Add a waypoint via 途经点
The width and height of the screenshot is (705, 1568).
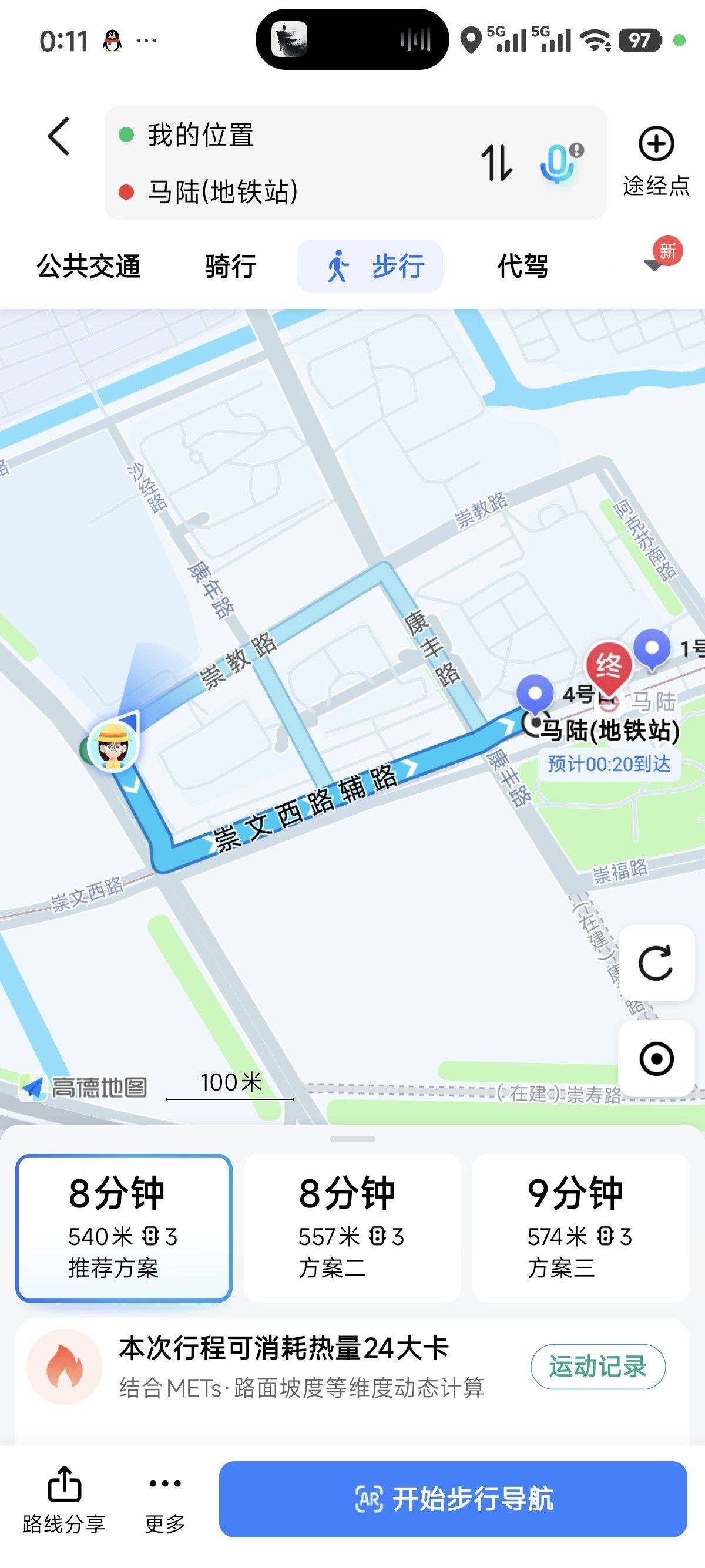656,161
